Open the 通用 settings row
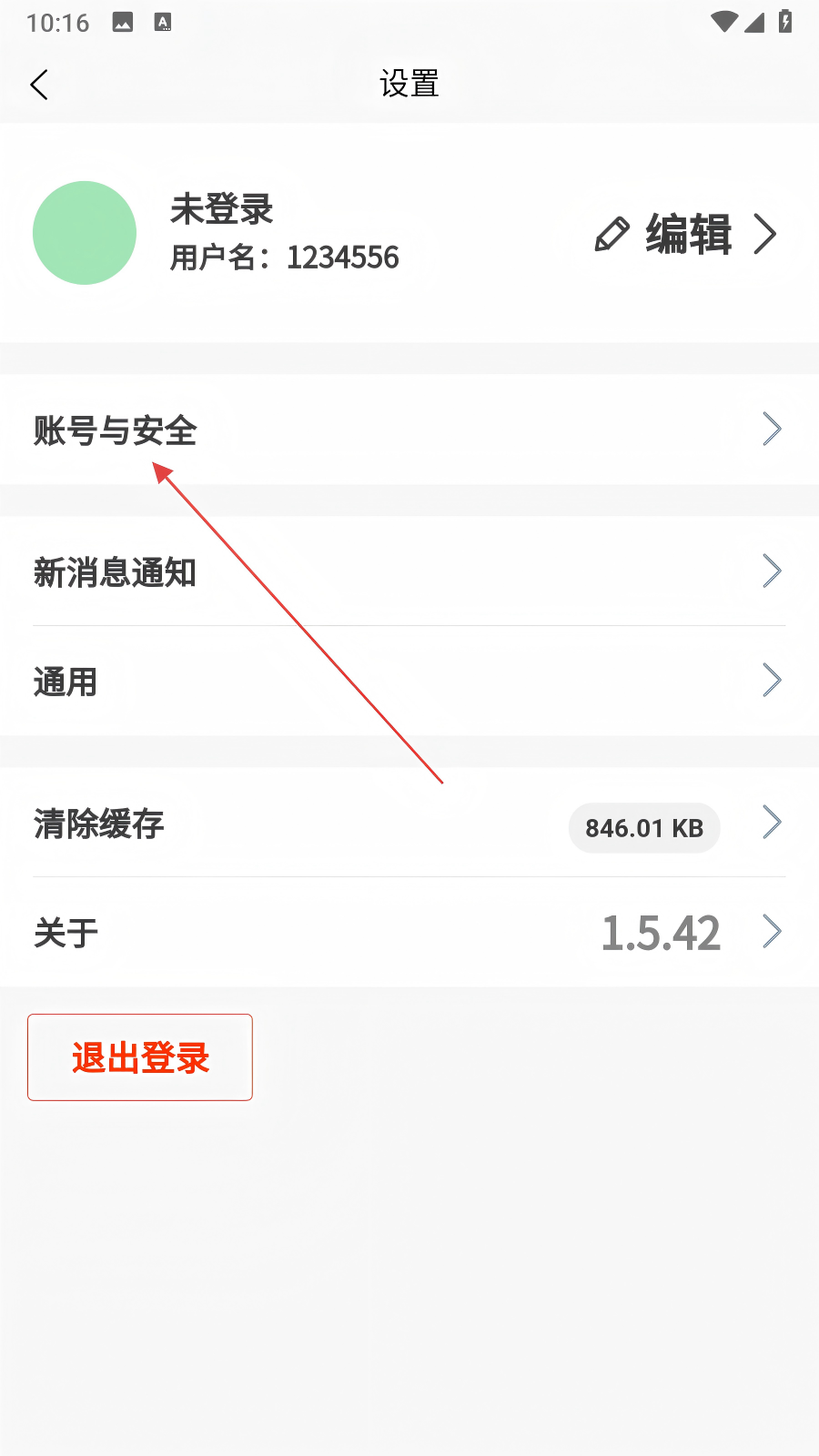This screenshot has height=1456, width=819. 409,681
